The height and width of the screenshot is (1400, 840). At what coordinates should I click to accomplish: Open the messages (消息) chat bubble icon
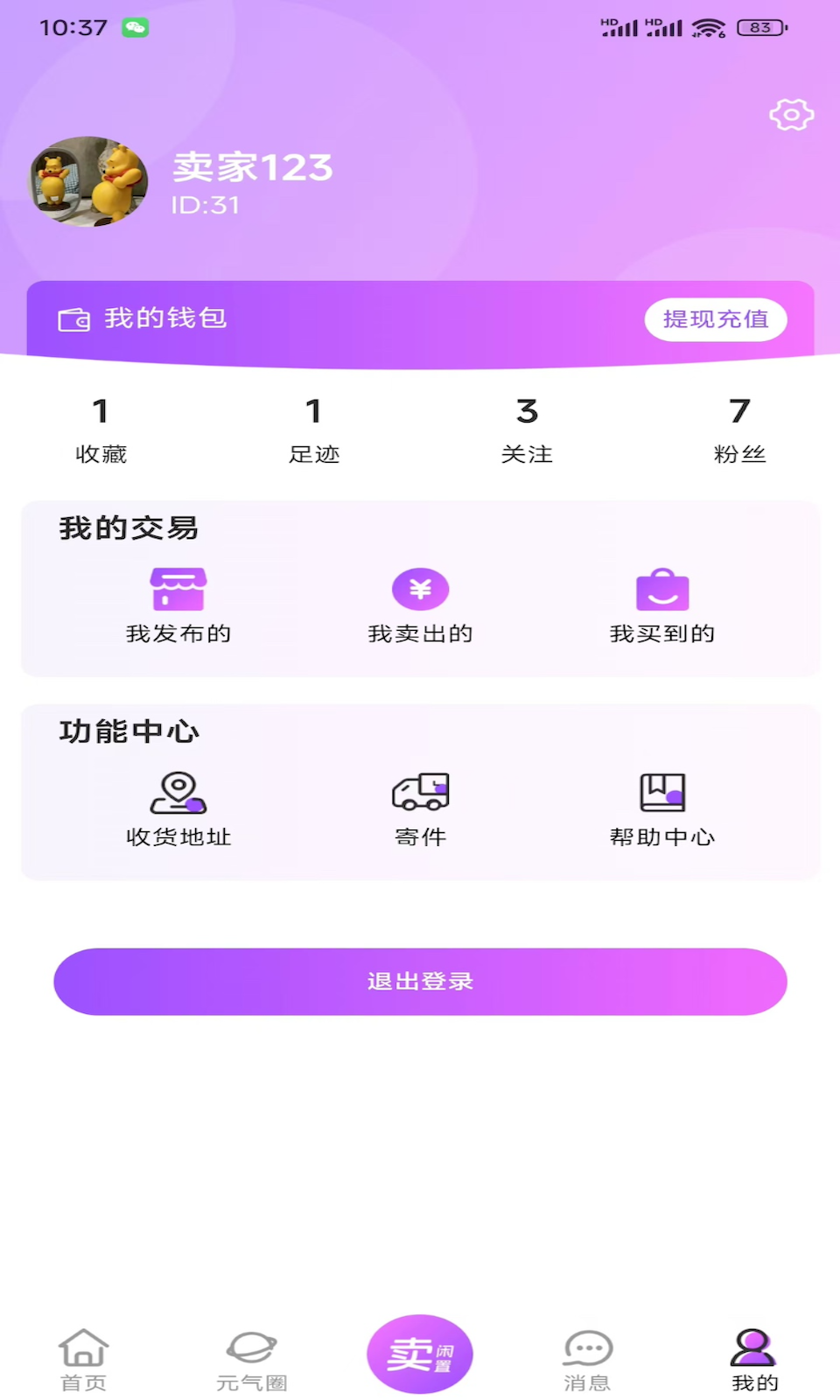pos(588,1347)
